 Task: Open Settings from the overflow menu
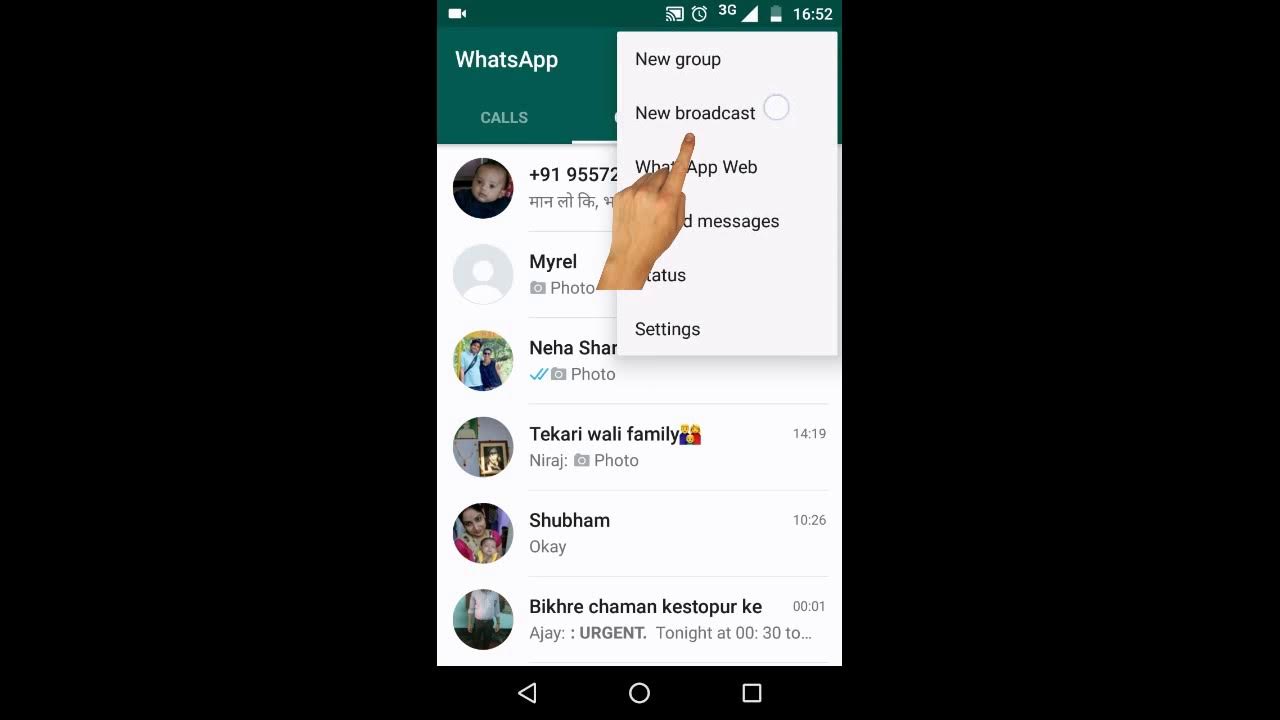tap(667, 329)
